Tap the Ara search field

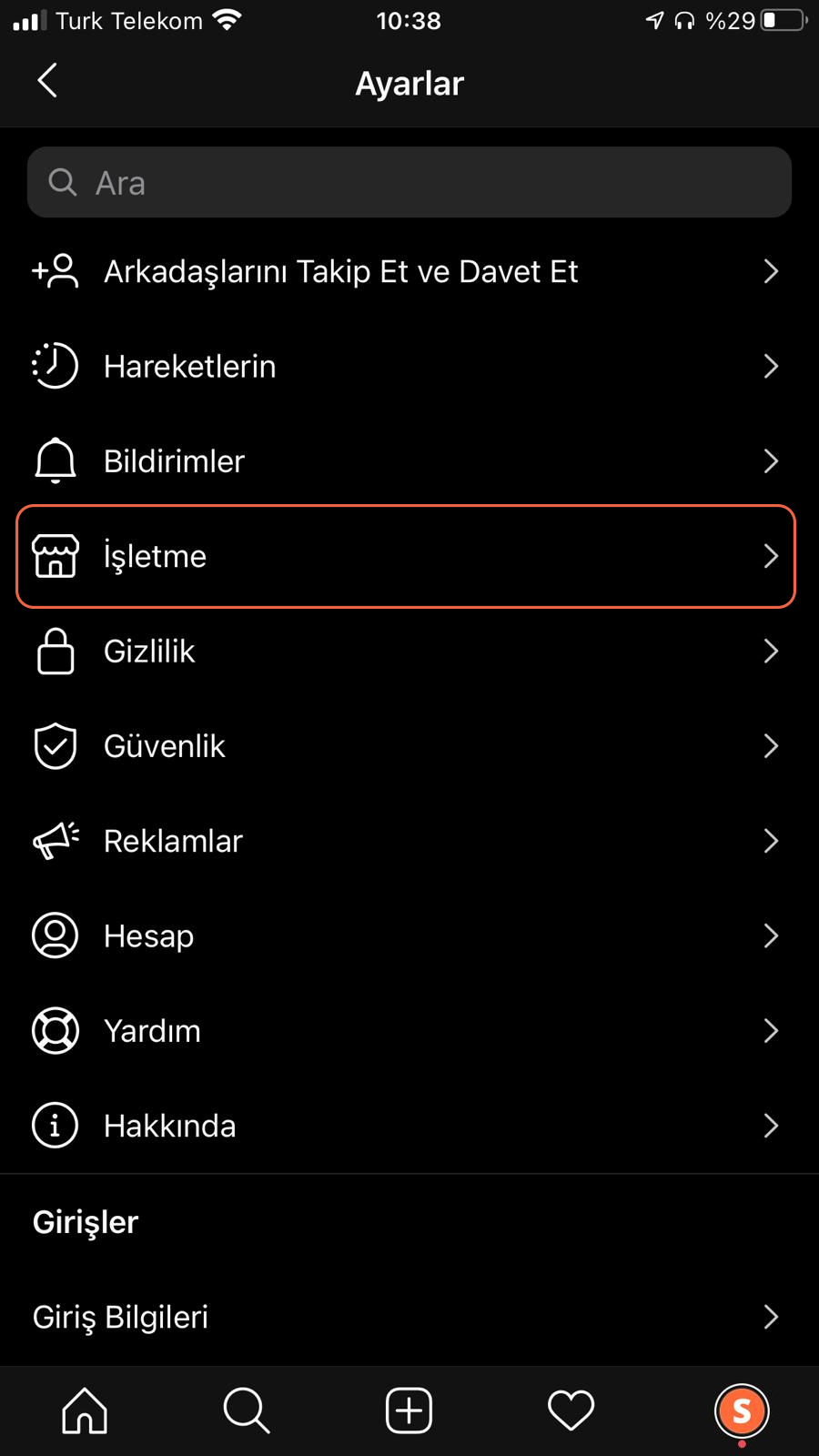coord(409,182)
